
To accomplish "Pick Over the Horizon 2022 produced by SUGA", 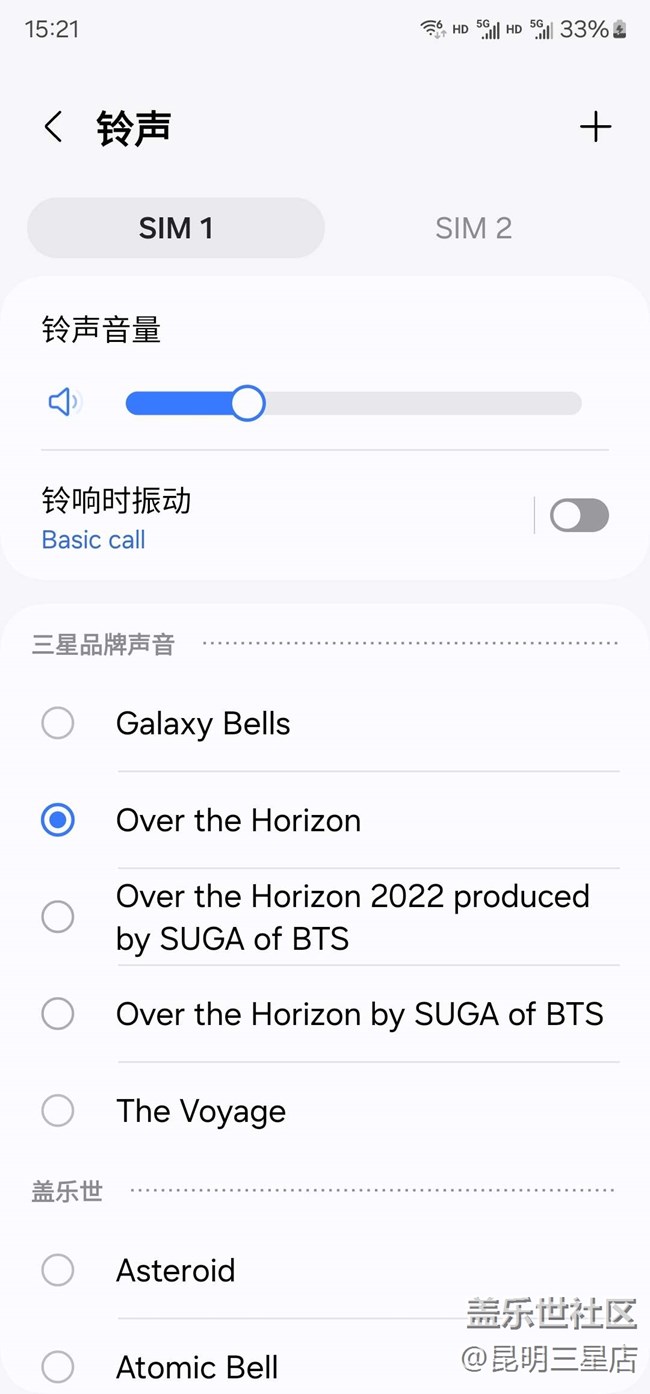I will [x=325, y=917].
